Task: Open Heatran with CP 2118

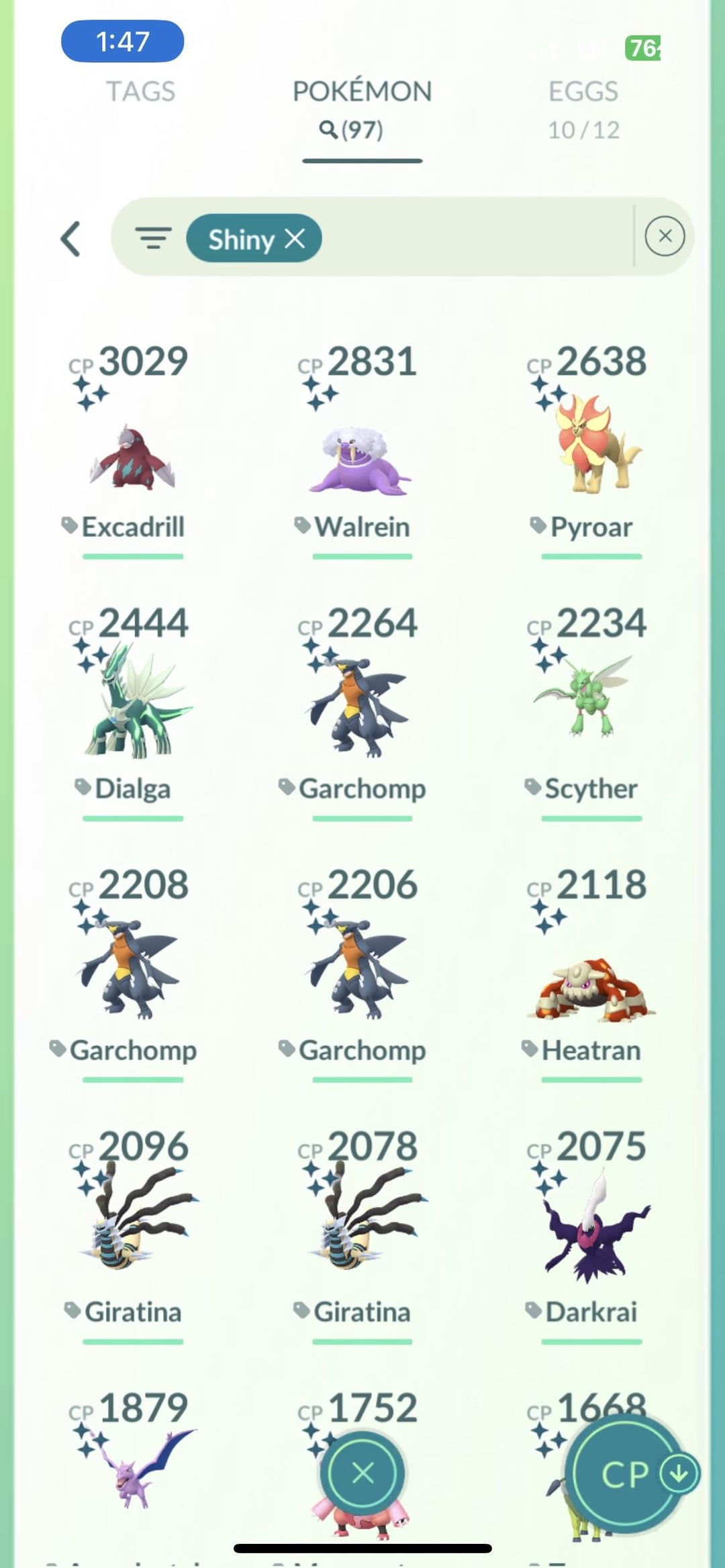Action: point(591,986)
